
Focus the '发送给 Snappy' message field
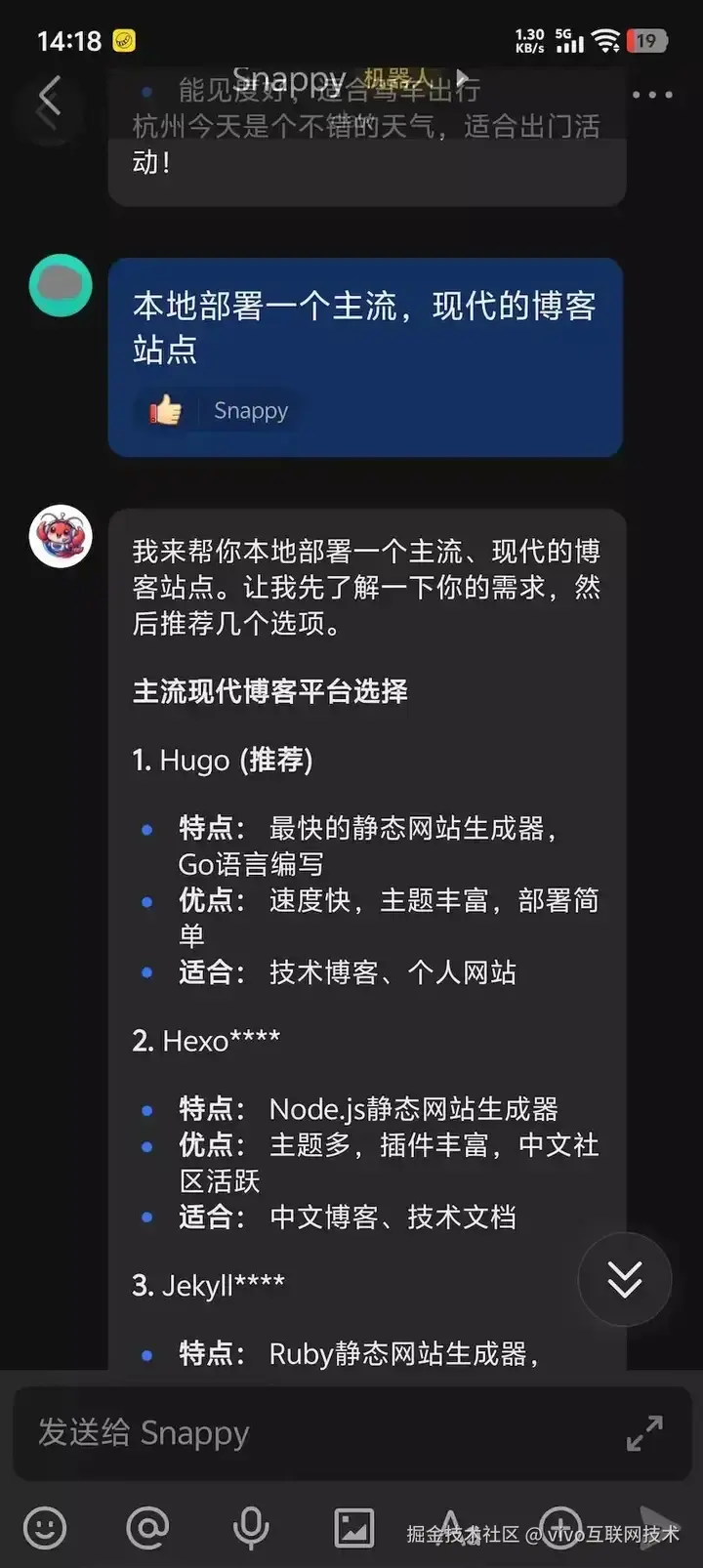[312, 1432]
